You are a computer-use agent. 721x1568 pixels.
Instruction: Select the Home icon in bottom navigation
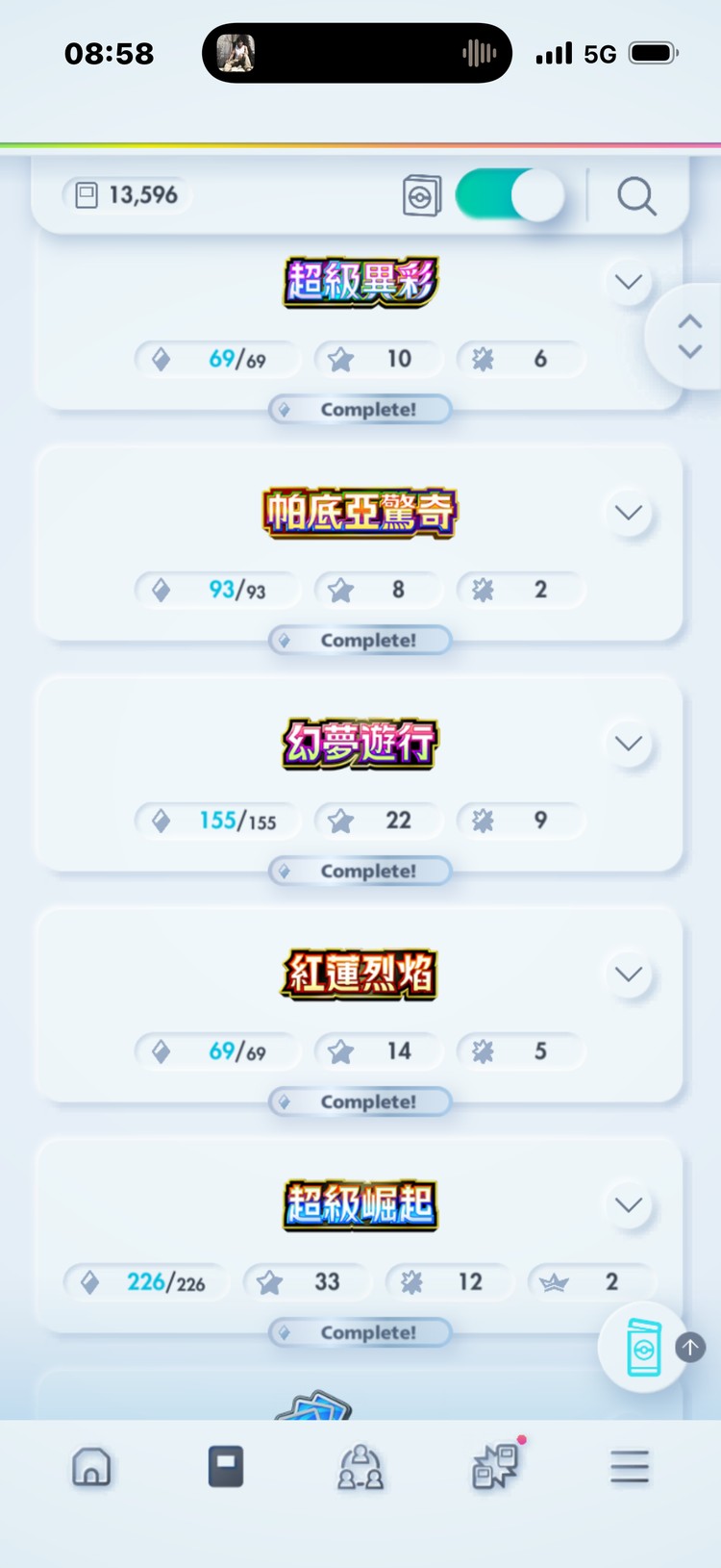[x=91, y=1466]
